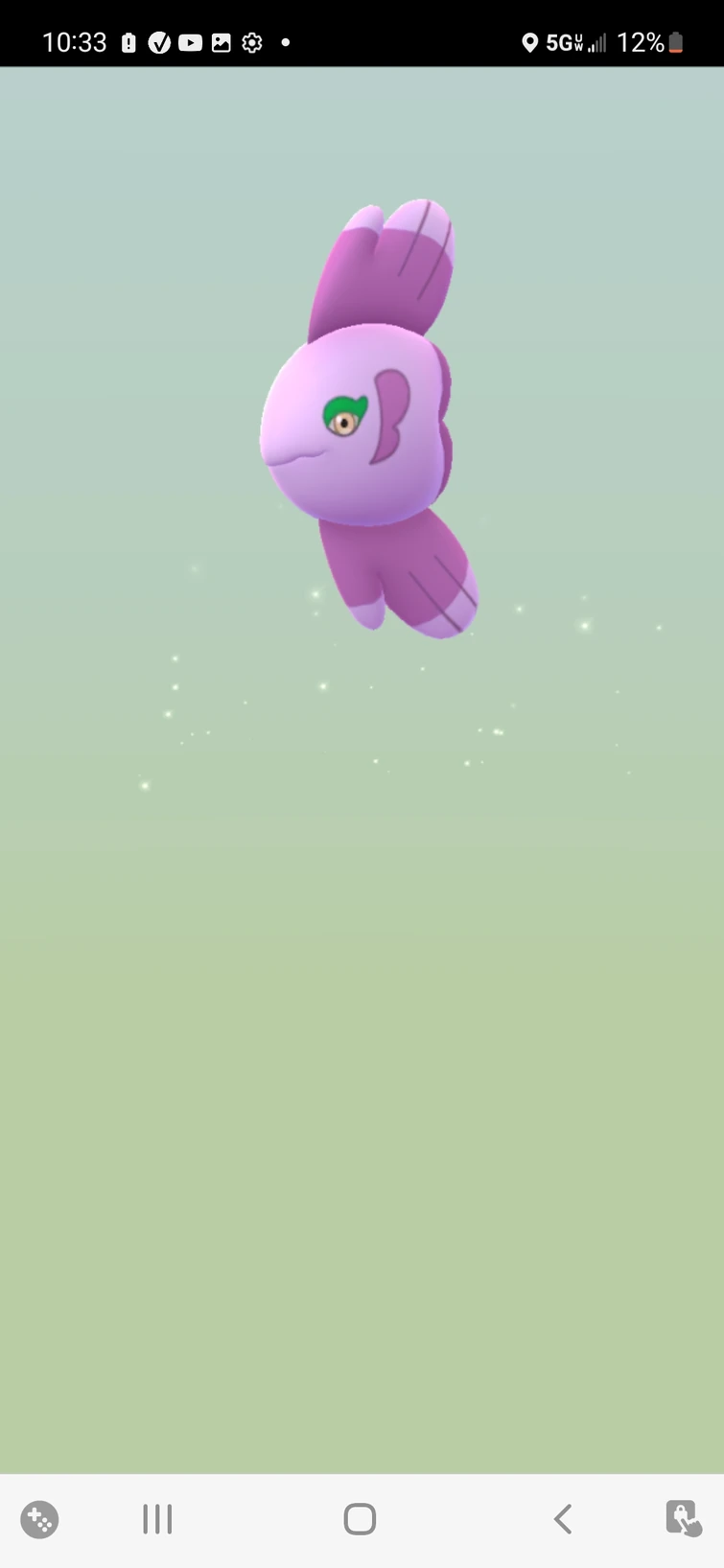
Task: Tap the gallery notification icon
Action: [x=221, y=42]
